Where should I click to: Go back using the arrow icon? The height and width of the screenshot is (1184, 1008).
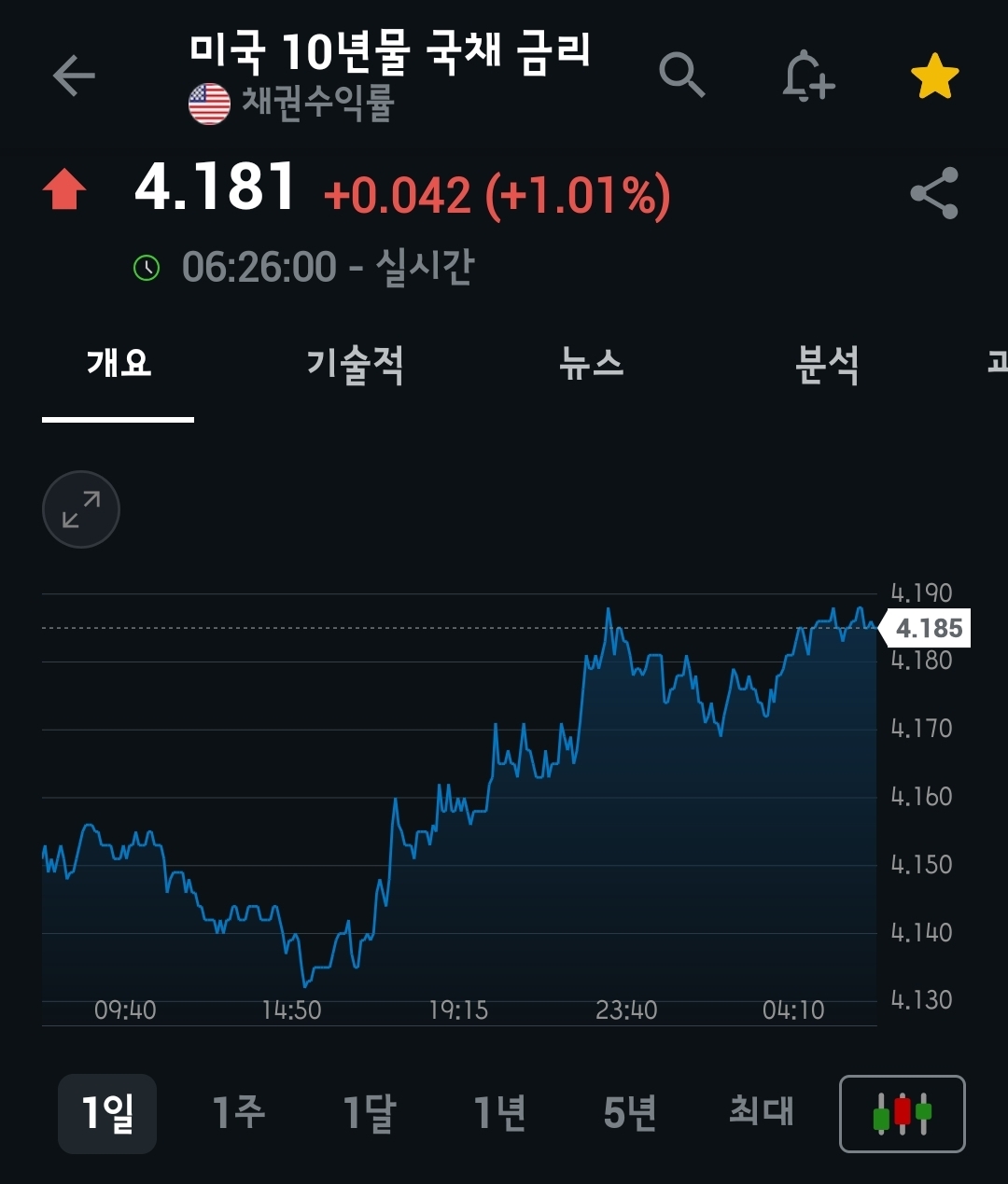74,76
